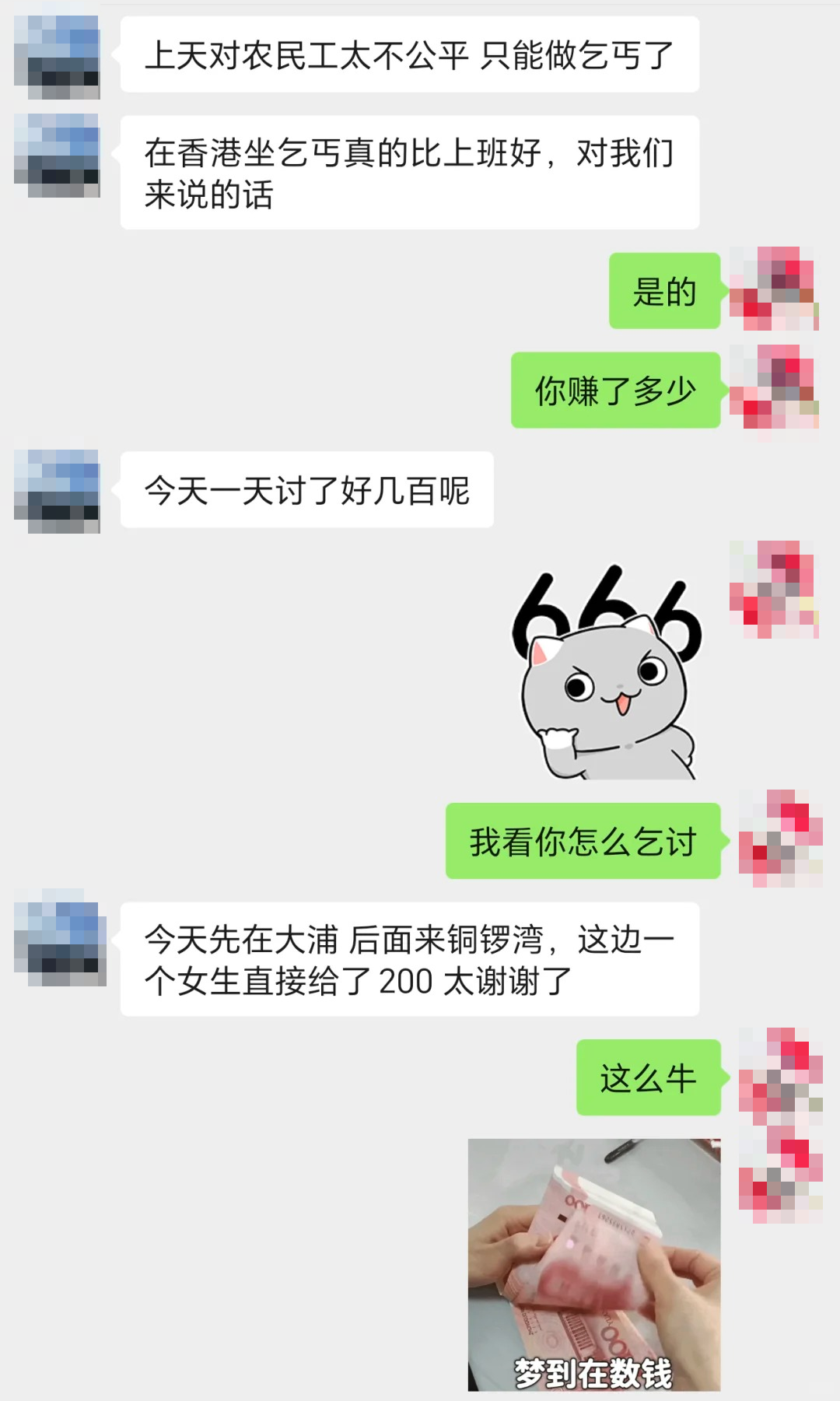This screenshot has height=1401, width=840.
Task: Open own avatar beside 你赚了多少
Action: [x=773, y=387]
